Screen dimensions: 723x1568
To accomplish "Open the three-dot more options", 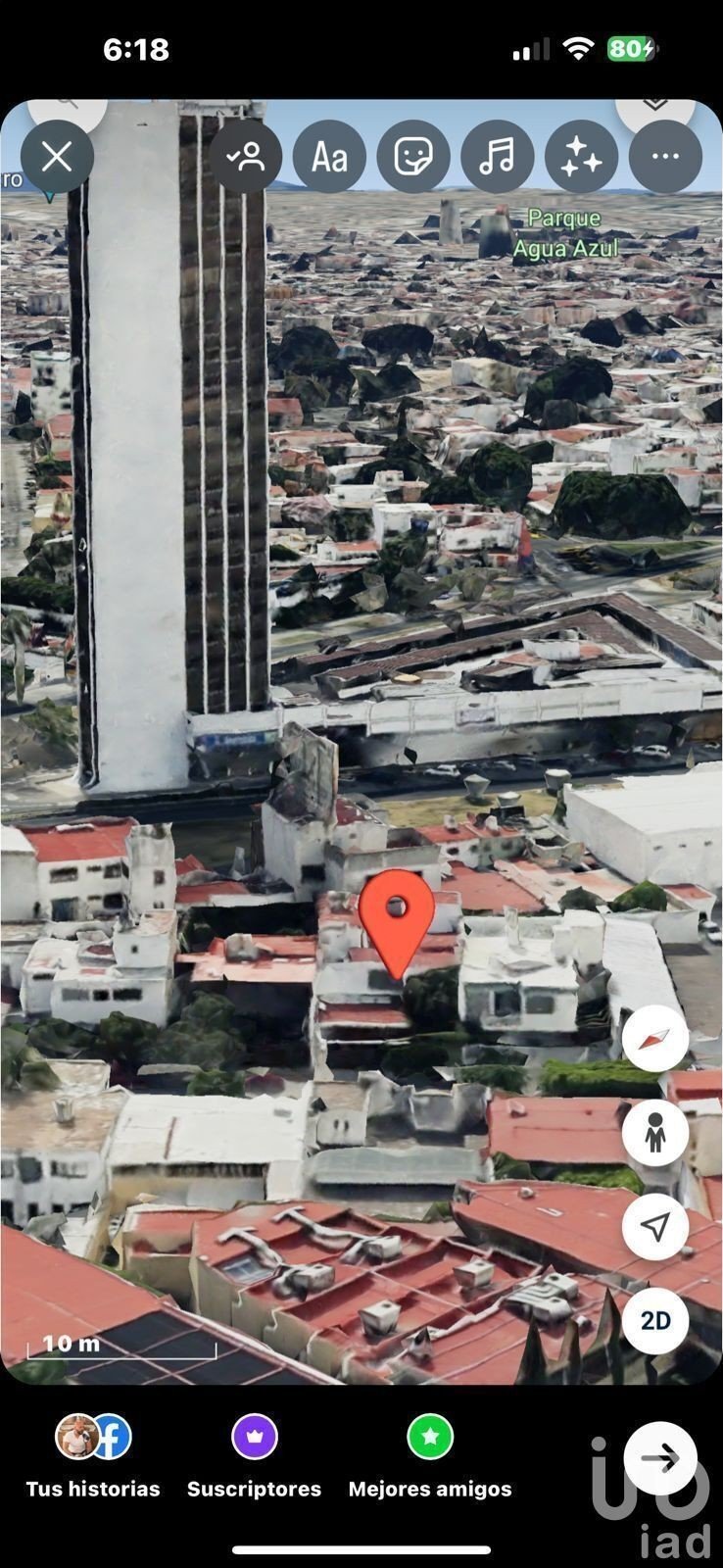I will click(x=666, y=157).
